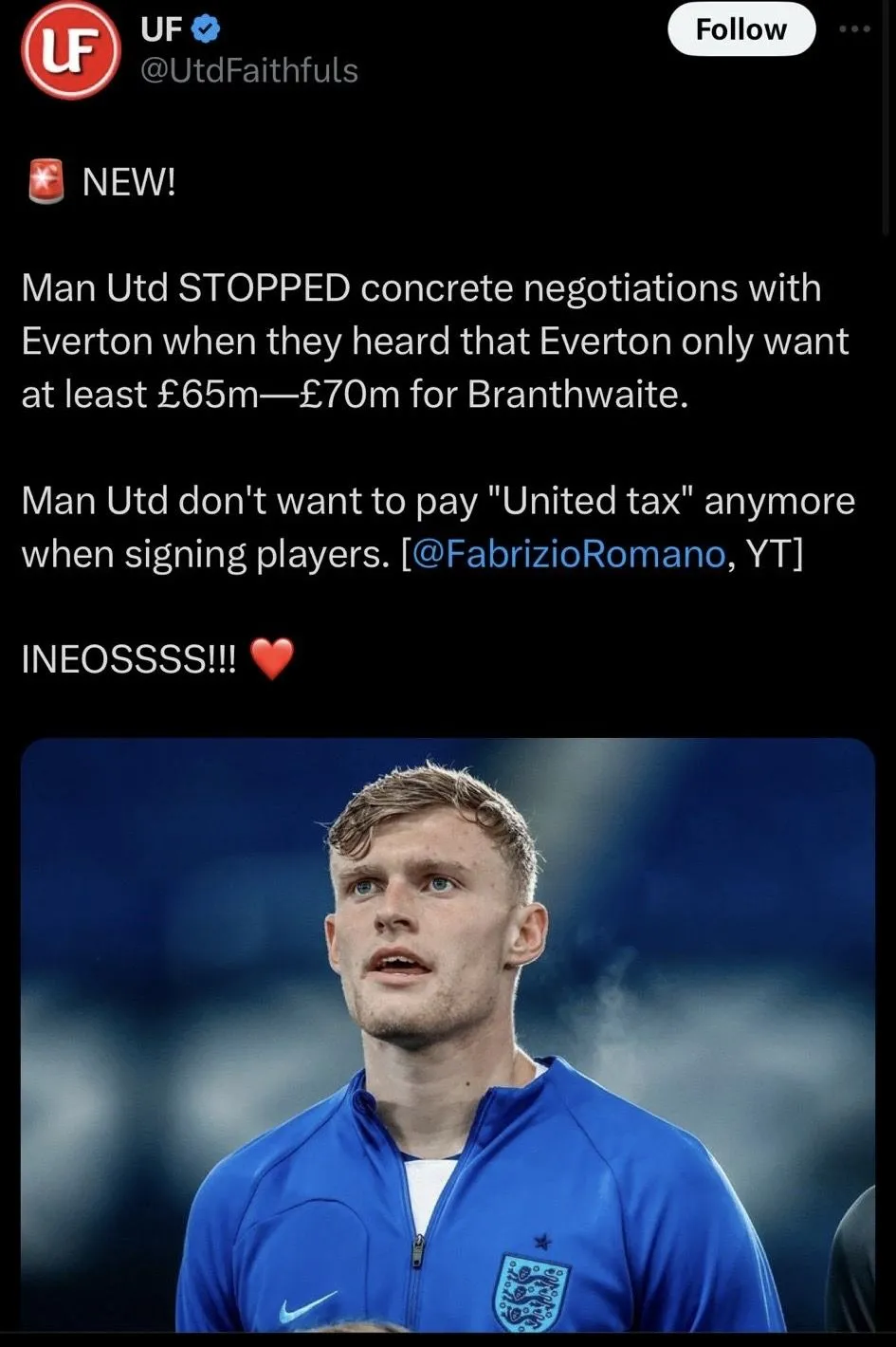Open the attached player photo
Image resolution: width=896 pixels, height=1347 pixels.
click(x=448, y=1034)
